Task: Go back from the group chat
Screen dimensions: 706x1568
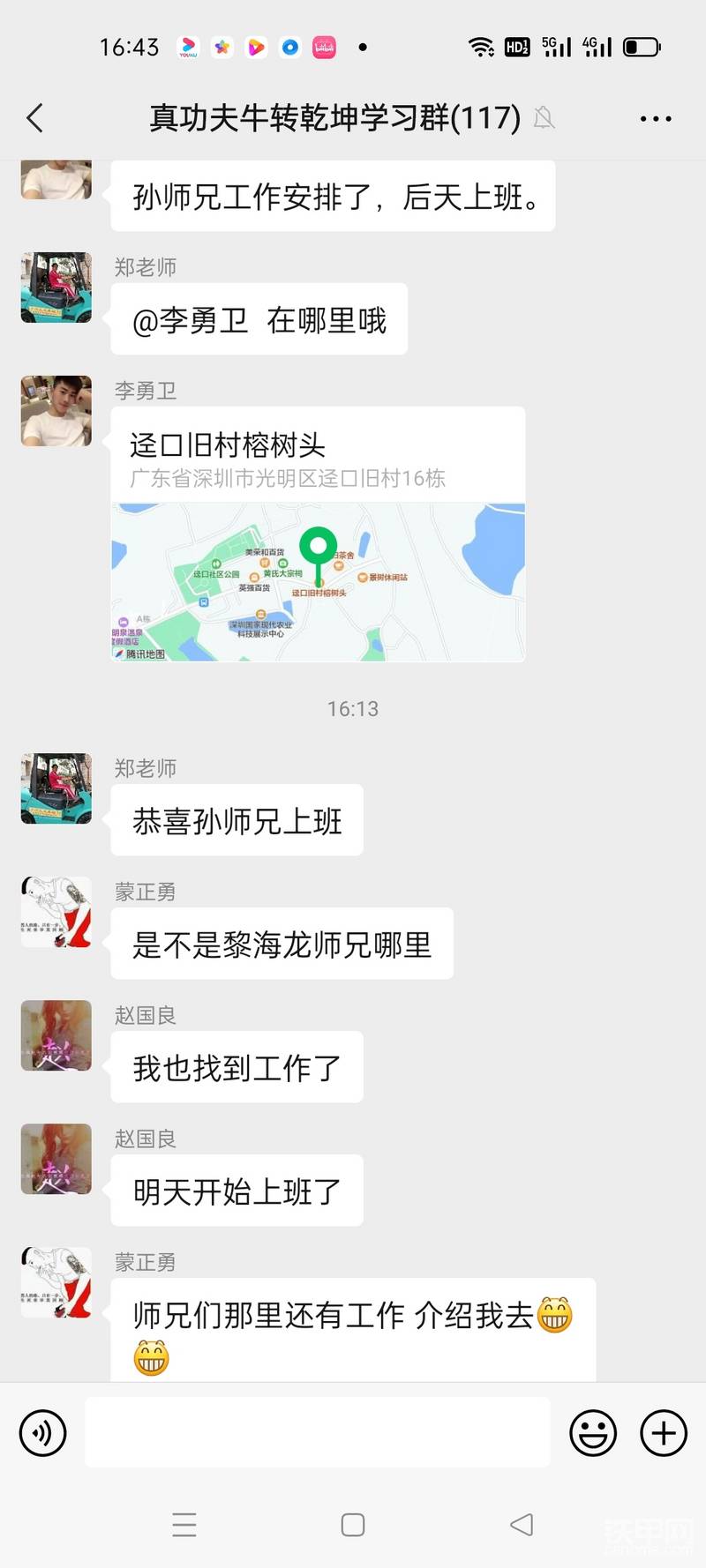Action: coord(35,118)
